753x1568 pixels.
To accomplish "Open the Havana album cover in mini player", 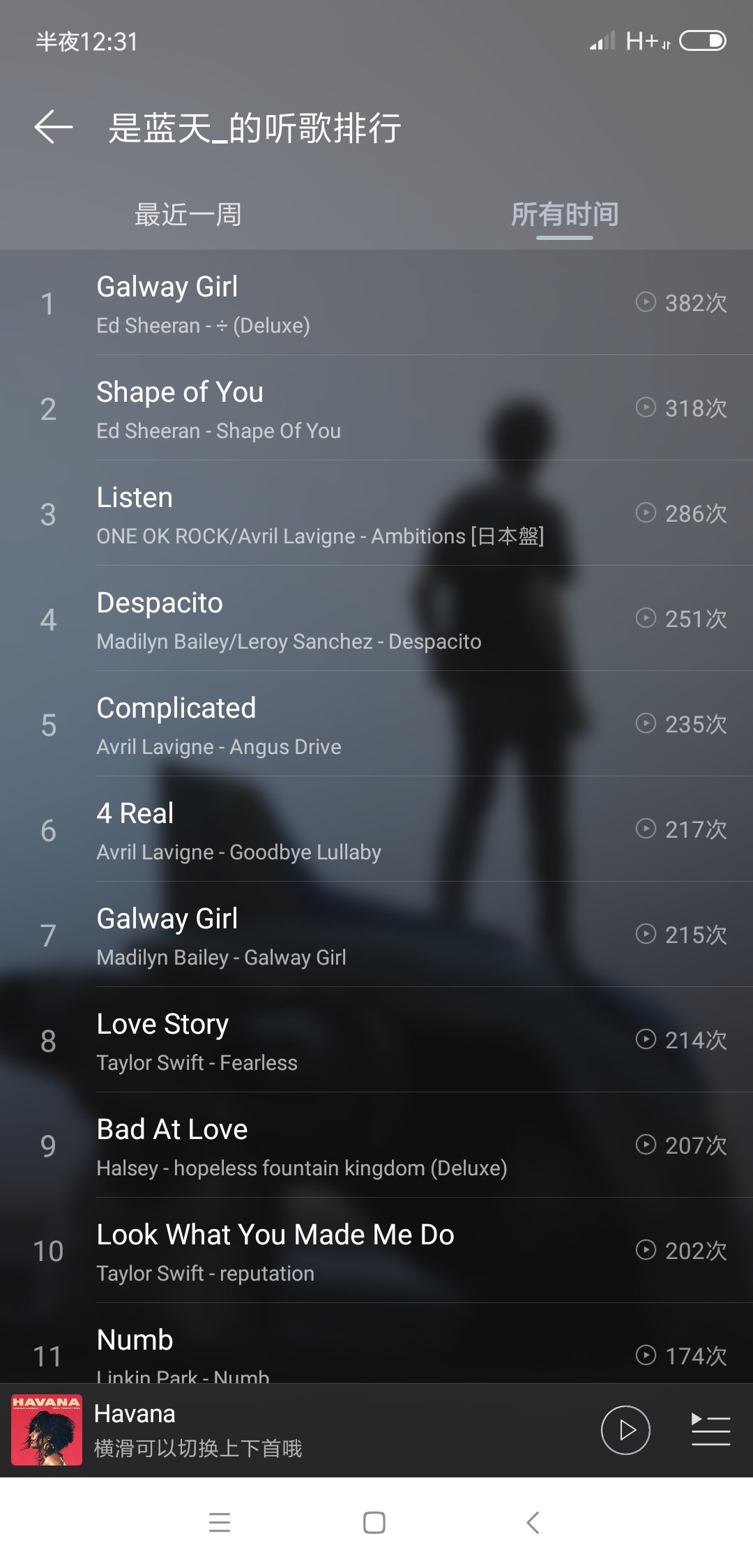I will [x=47, y=1430].
